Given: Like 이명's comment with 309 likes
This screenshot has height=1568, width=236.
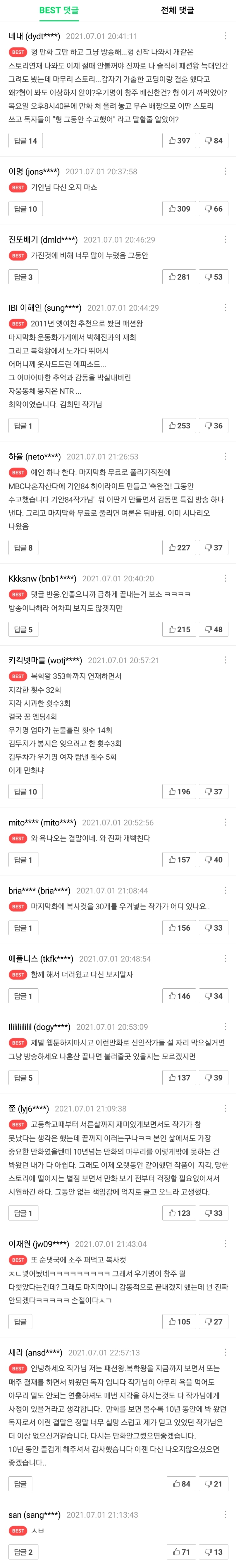Looking at the screenshot, I should [x=180, y=209].
